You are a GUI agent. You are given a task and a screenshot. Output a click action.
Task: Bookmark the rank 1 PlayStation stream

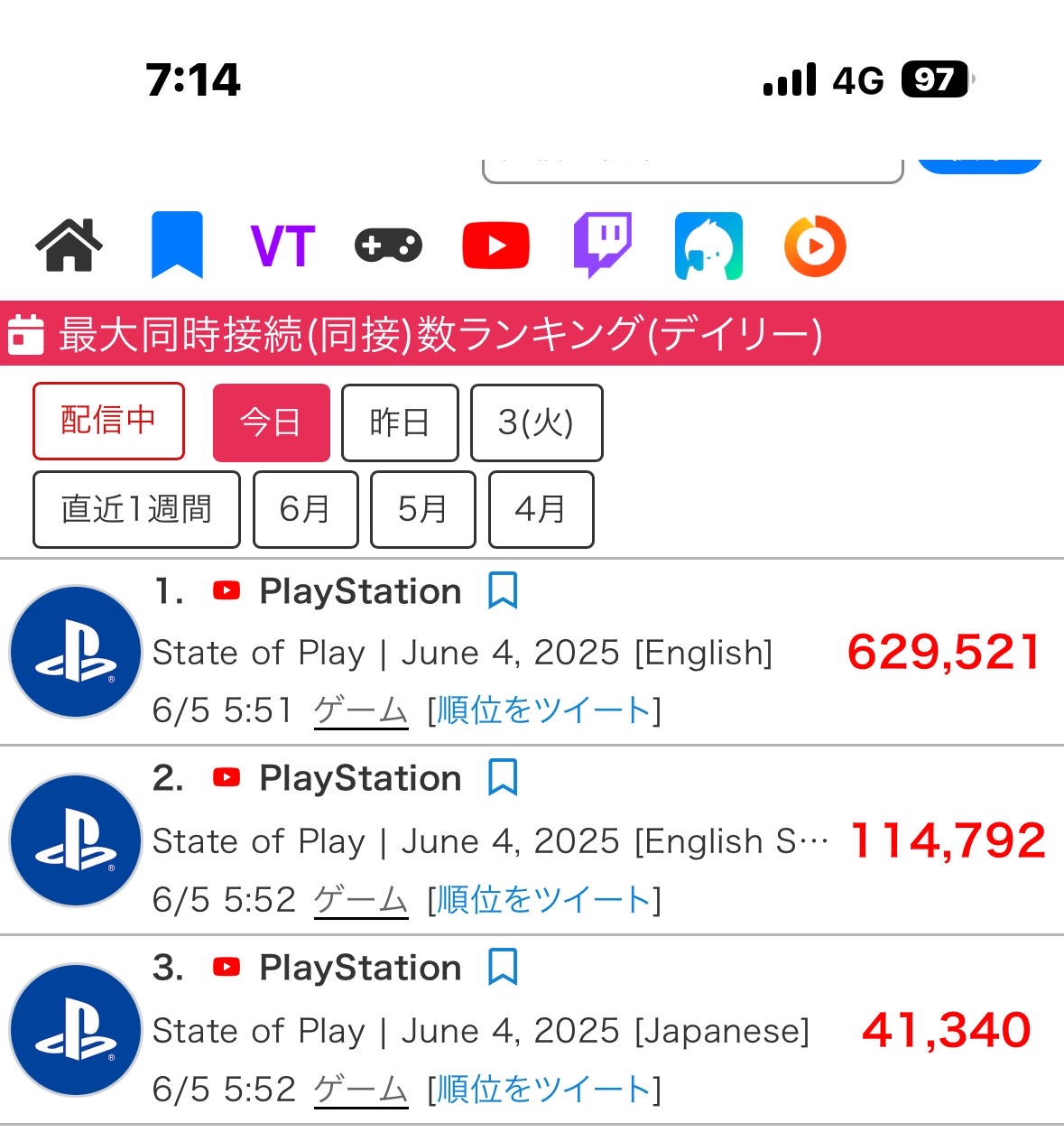point(503,591)
